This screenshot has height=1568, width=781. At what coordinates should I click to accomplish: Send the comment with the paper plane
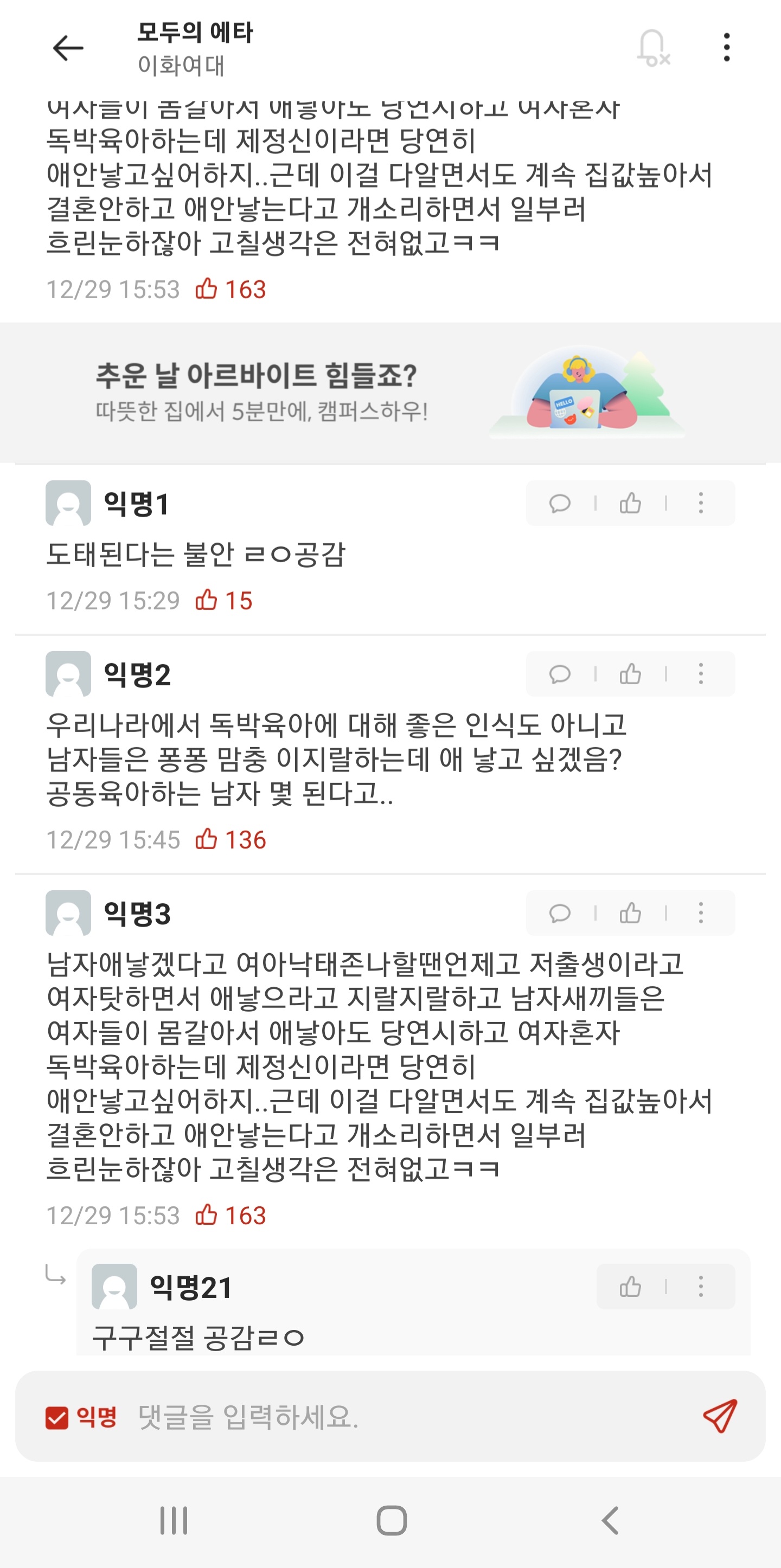tap(720, 1416)
